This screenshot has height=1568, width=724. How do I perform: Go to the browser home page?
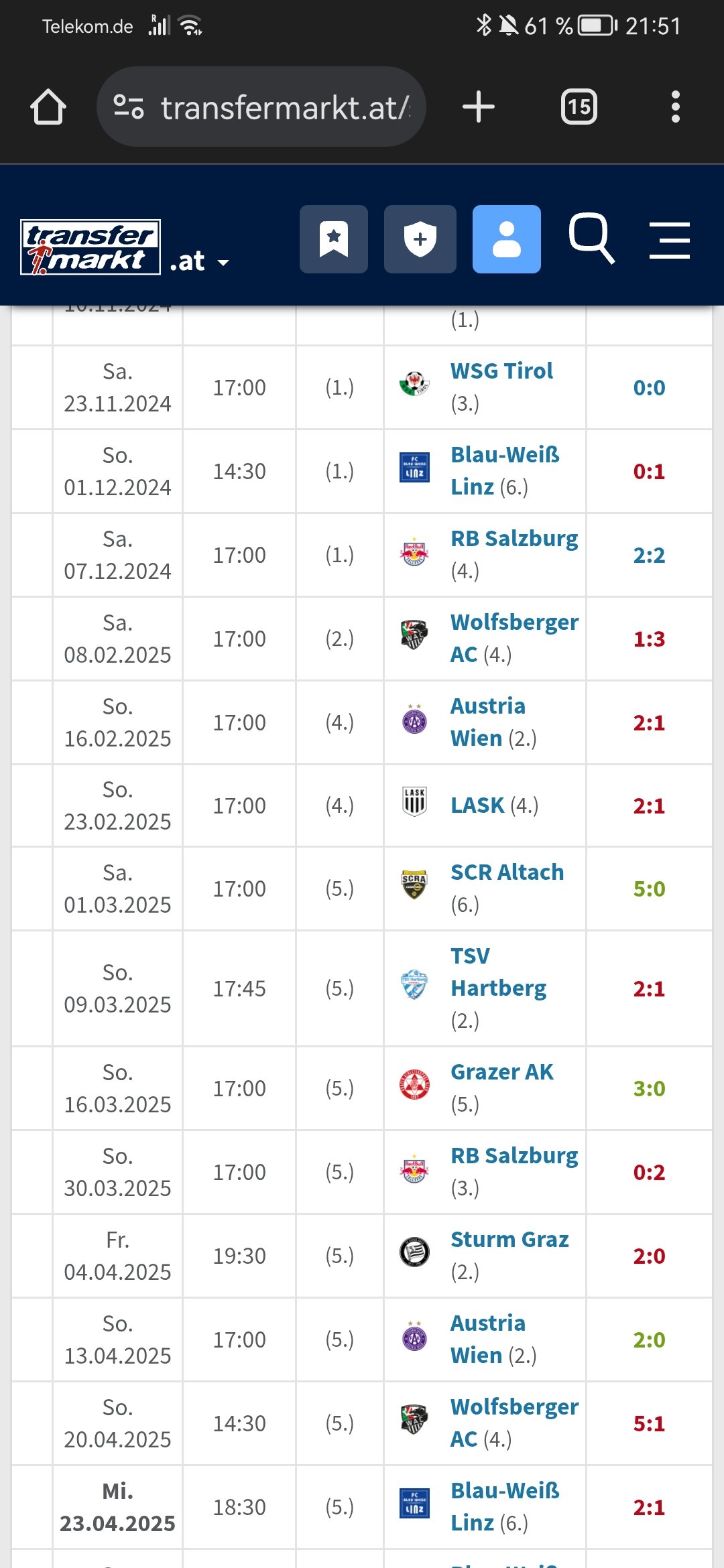tap(48, 107)
